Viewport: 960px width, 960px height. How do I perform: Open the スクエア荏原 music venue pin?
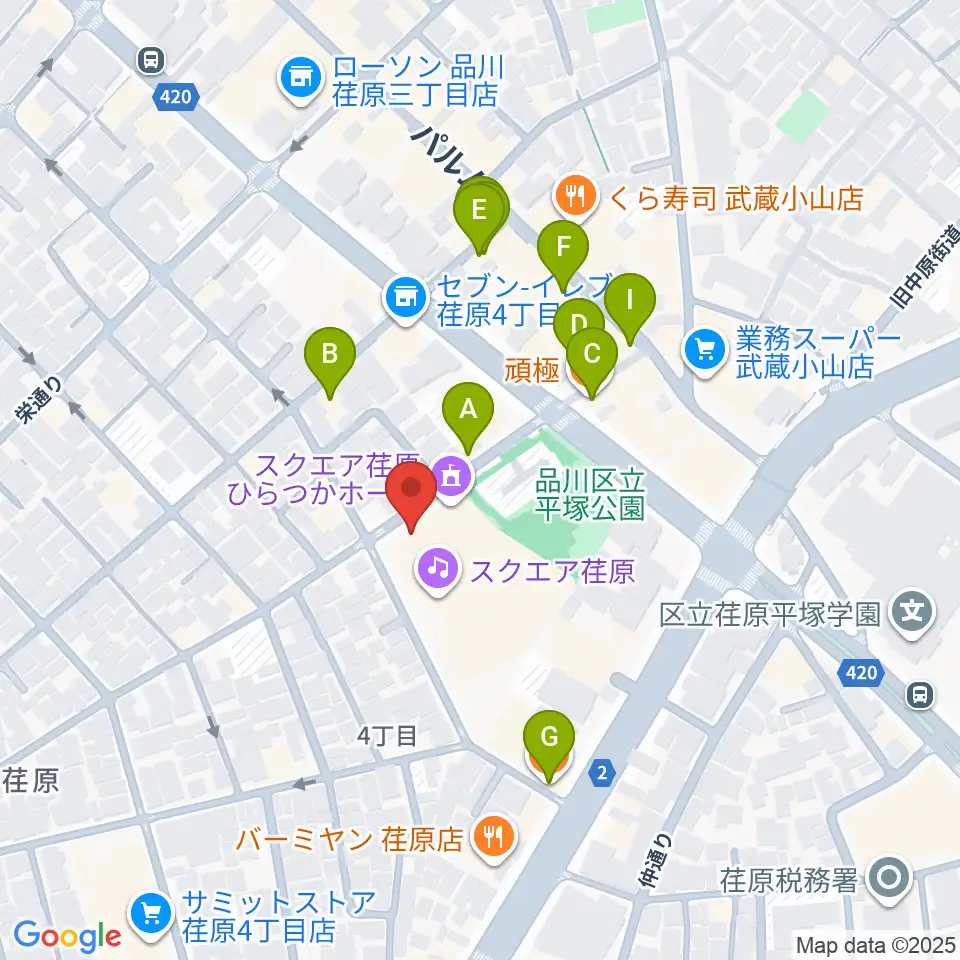438,572
